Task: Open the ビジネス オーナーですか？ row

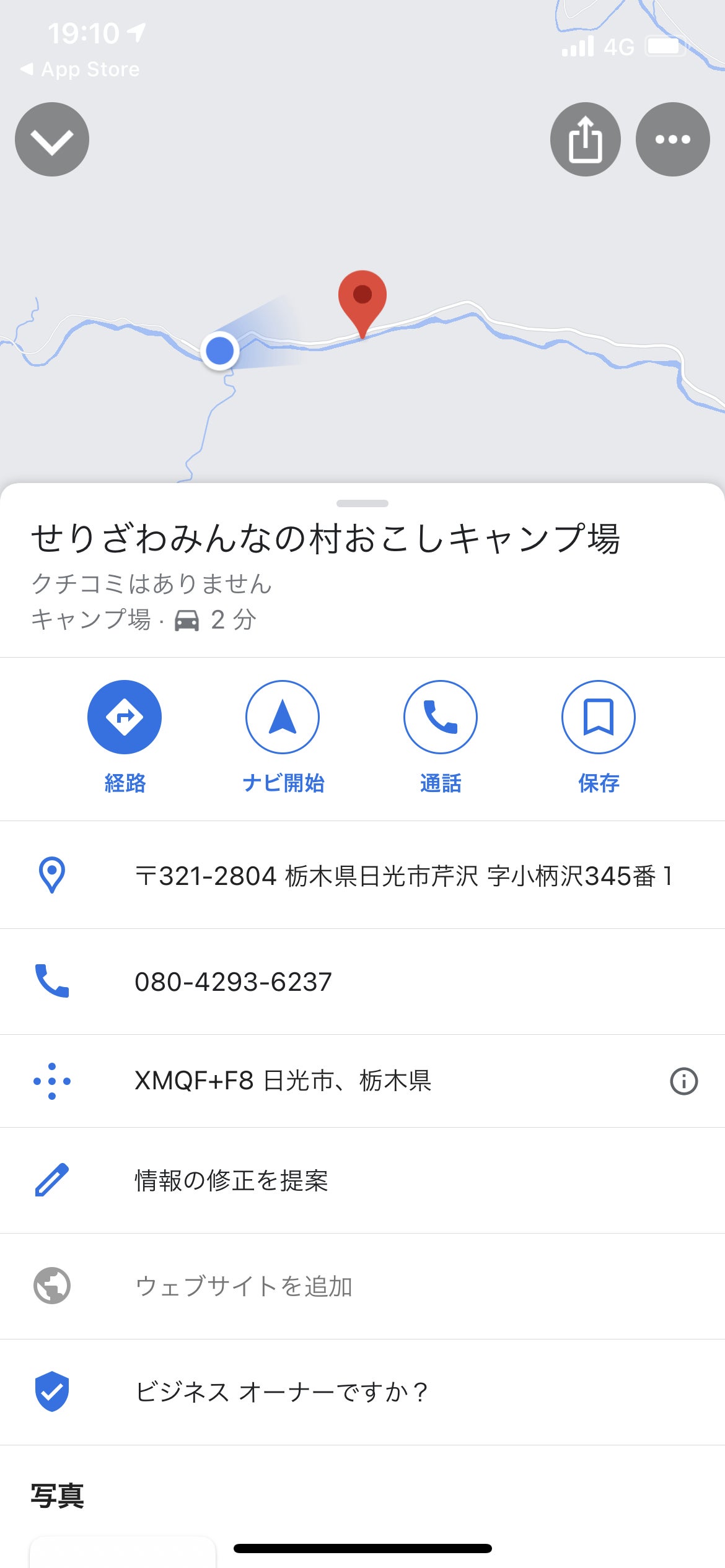Action: [281, 1392]
